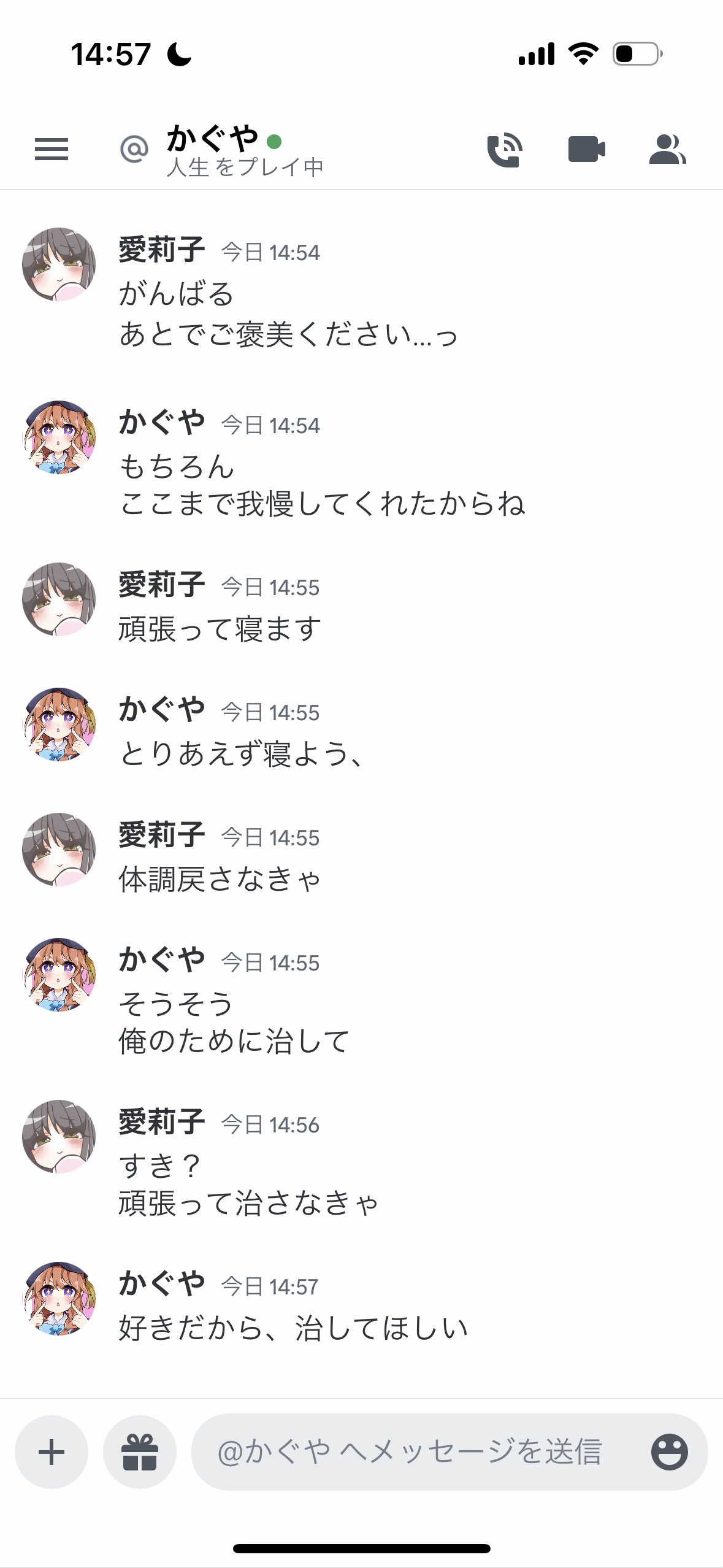The image size is (723, 1568).
Task: Tap かぐや's username on 好きだから message
Action: (162, 1284)
